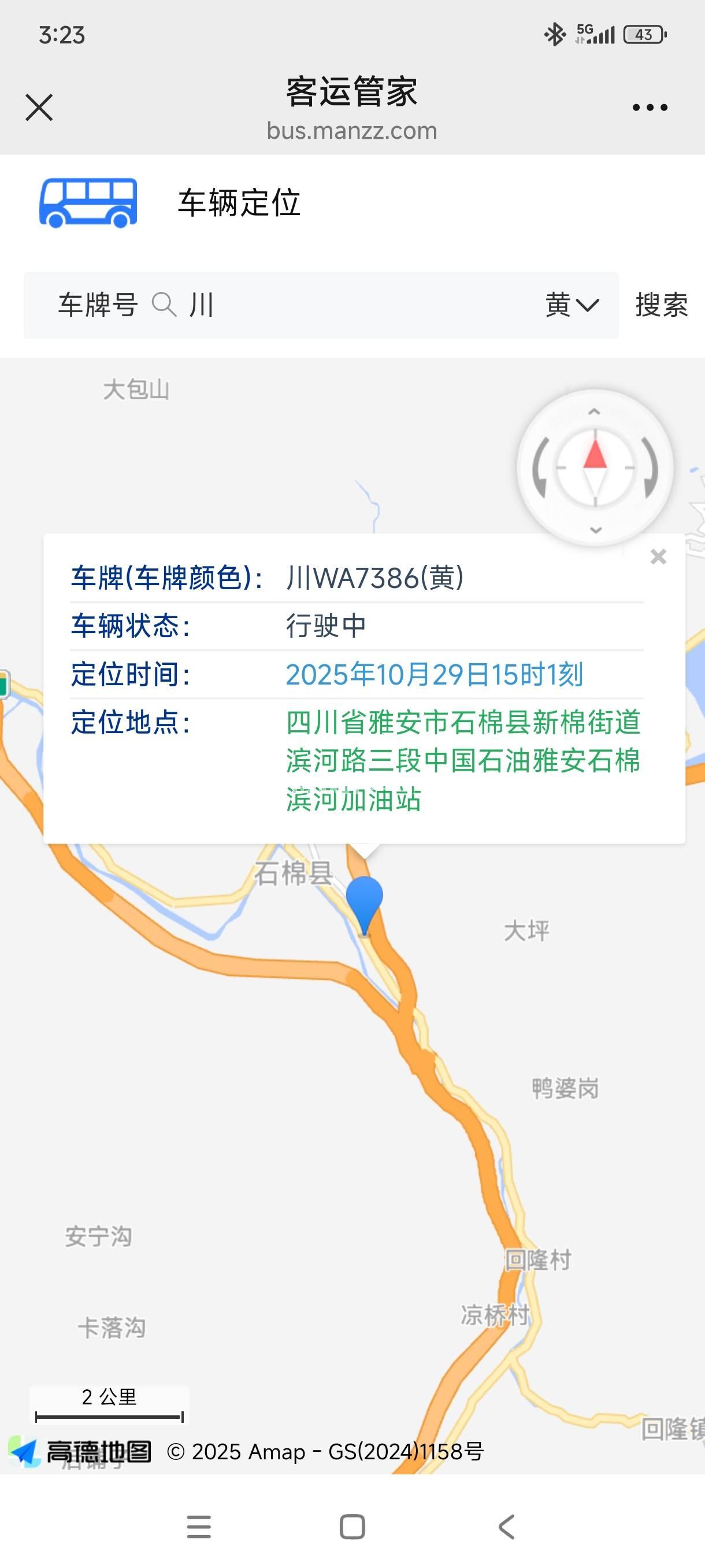This screenshot has height=1568, width=705.
Task: Rotate the map counterclockwise using compass left arrow
Action: pyautogui.click(x=540, y=468)
